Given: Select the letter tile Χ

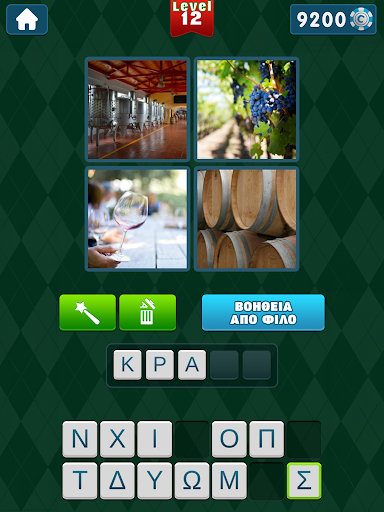Looking at the screenshot, I should pyautogui.click(x=117, y=439).
